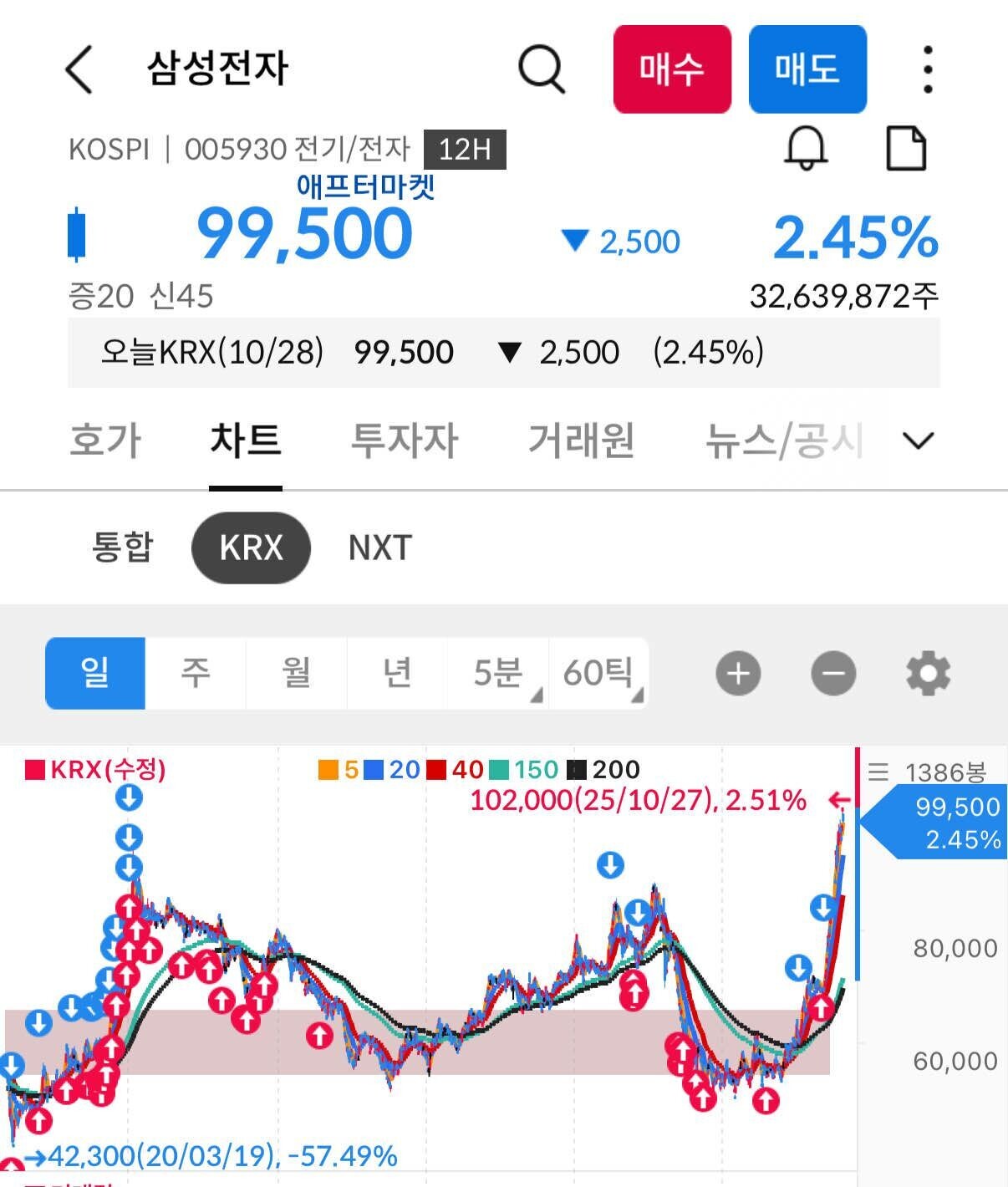Search for another stock
The width and height of the screenshot is (1008, 1187).
click(542, 69)
